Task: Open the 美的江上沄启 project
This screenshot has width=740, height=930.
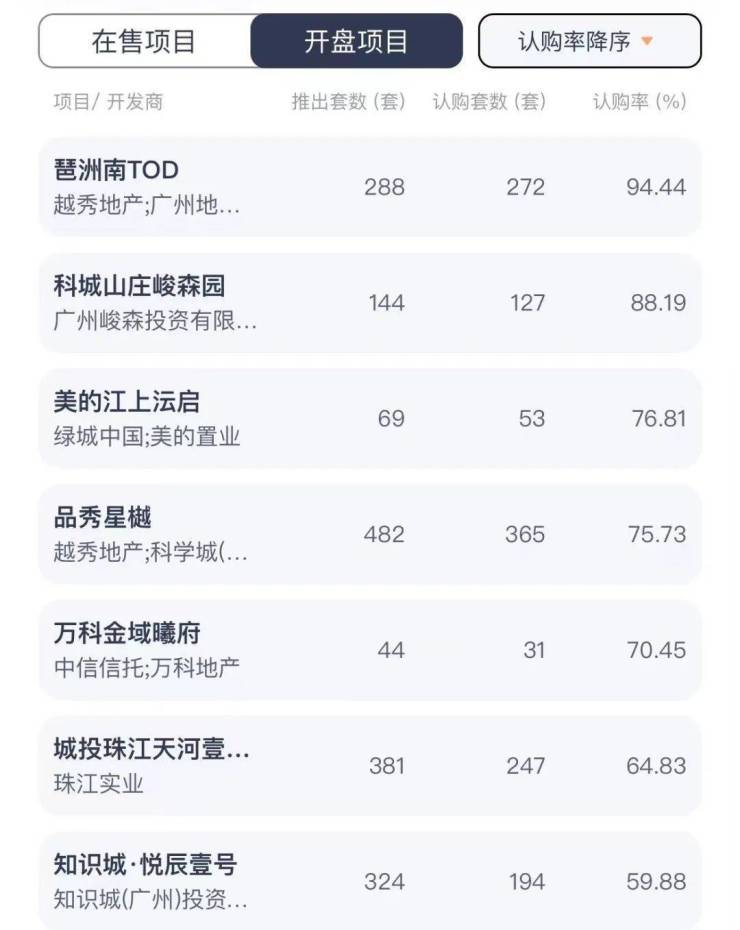Action: (370, 418)
